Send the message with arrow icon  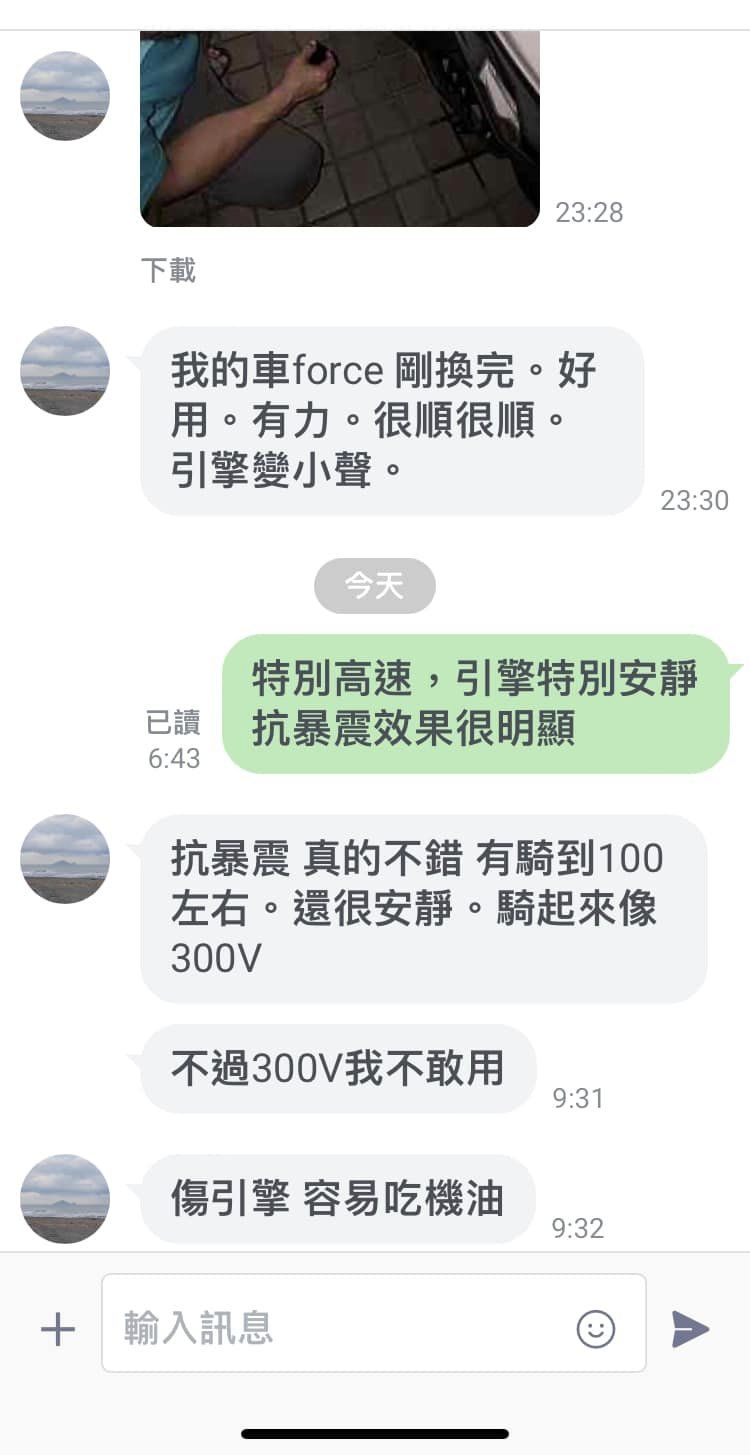(690, 1329)
